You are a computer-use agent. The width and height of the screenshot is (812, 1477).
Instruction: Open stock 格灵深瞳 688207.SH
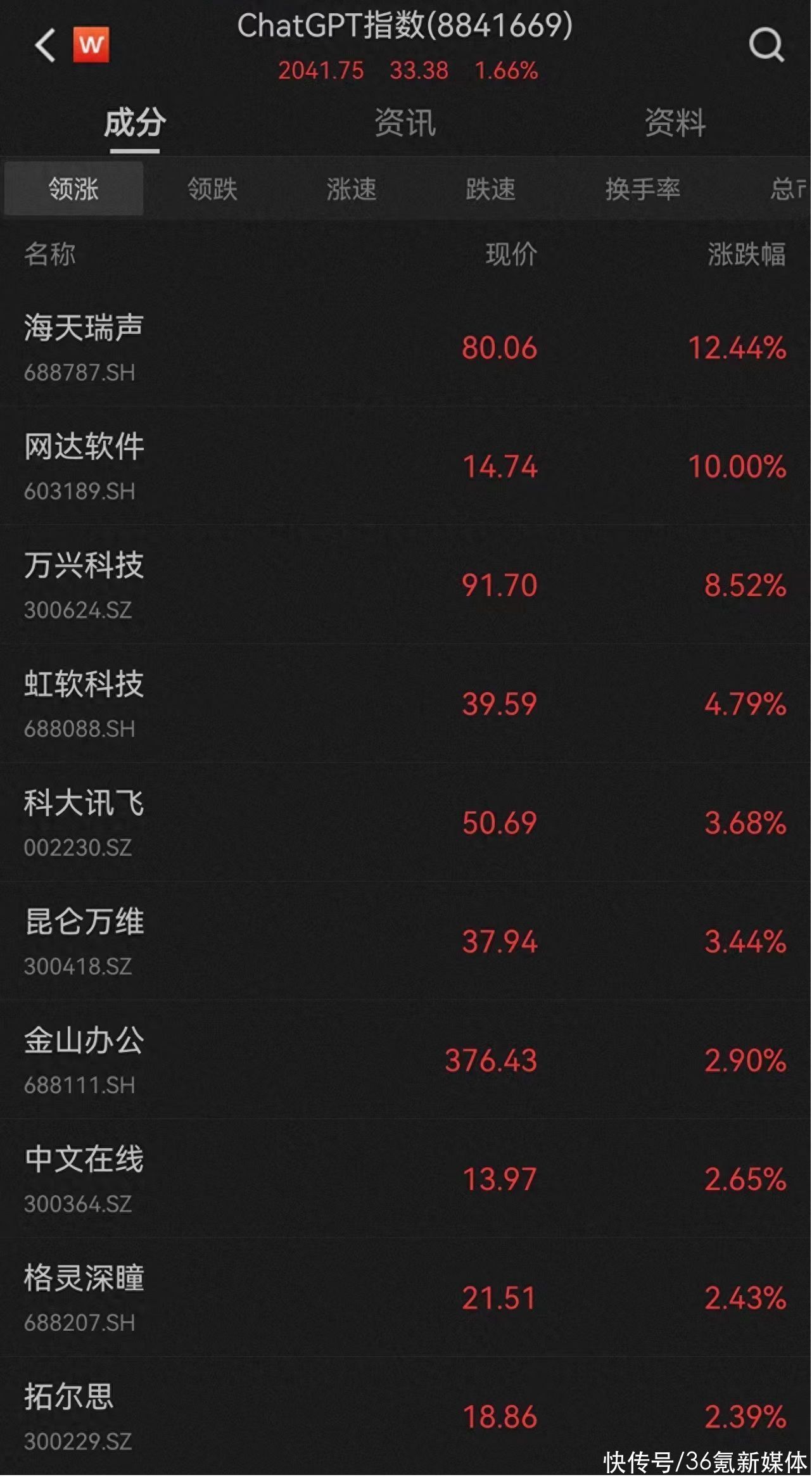point(405,1297)
